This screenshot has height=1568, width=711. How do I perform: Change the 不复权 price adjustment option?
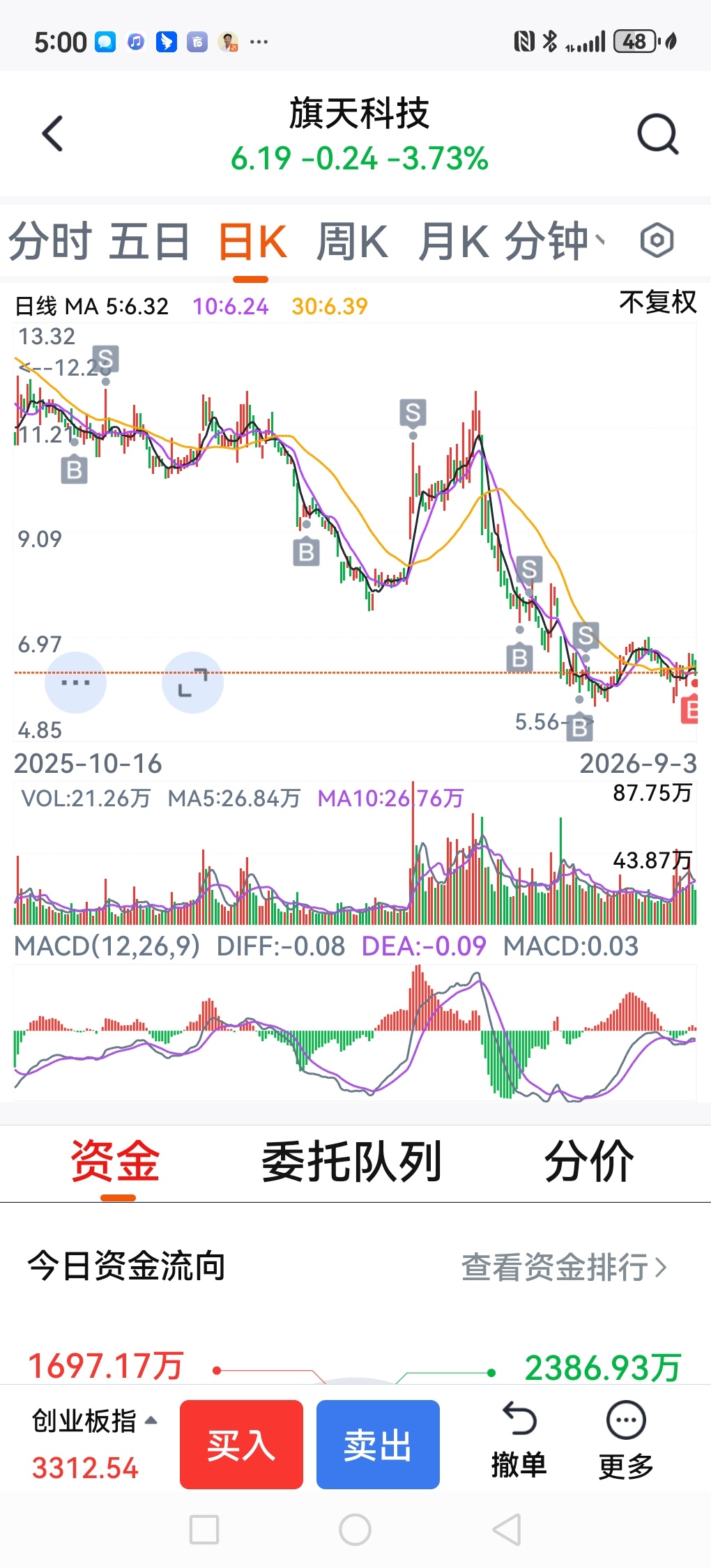(657, 302)
